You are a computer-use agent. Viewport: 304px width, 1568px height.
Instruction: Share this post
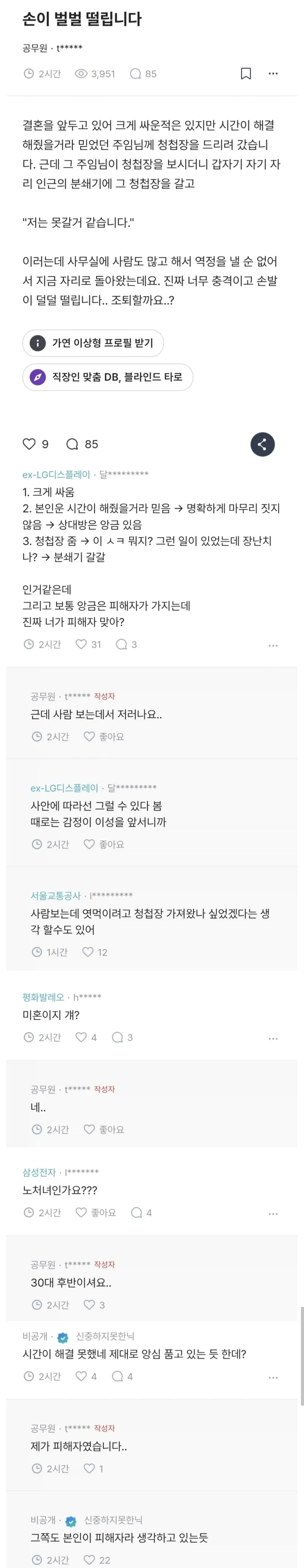[x=263, y=444]
